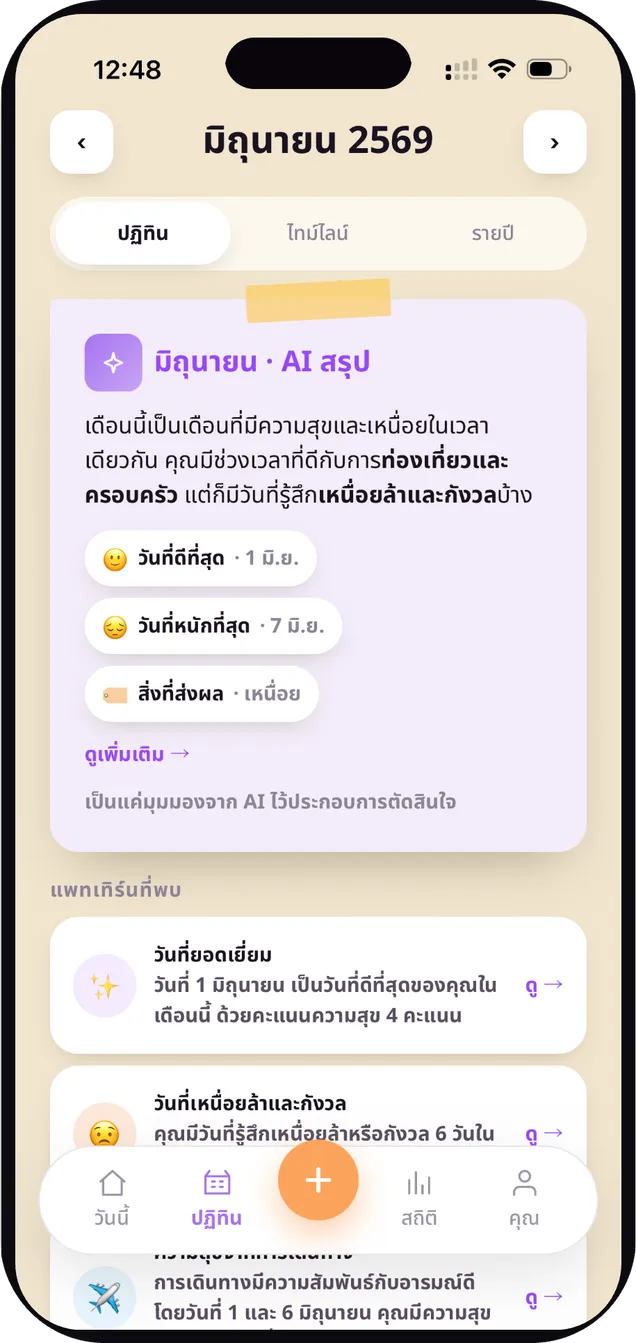
Task: Select the ปฏิทิน segment at top
Action: point(143,234)
